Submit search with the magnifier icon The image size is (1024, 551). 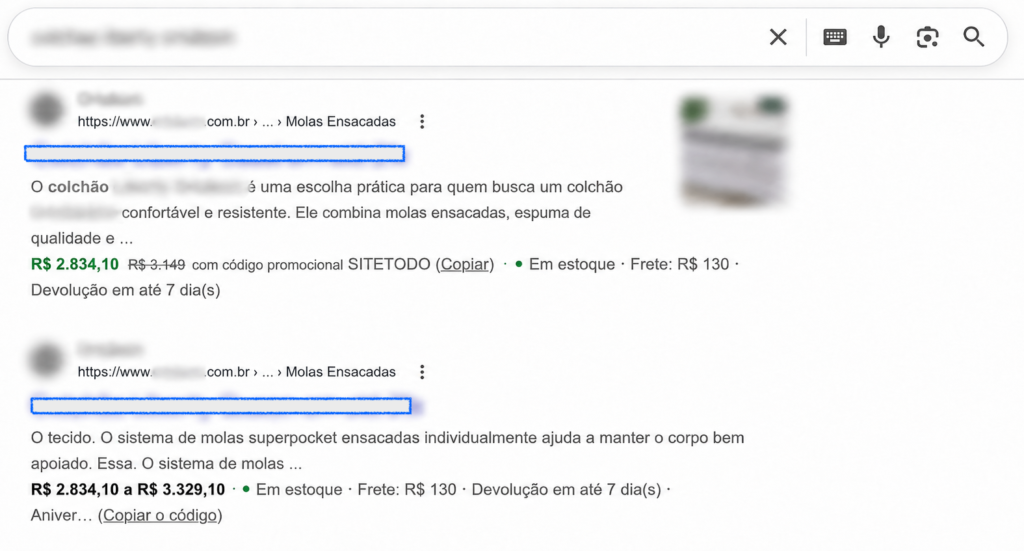tap(974, 37)
